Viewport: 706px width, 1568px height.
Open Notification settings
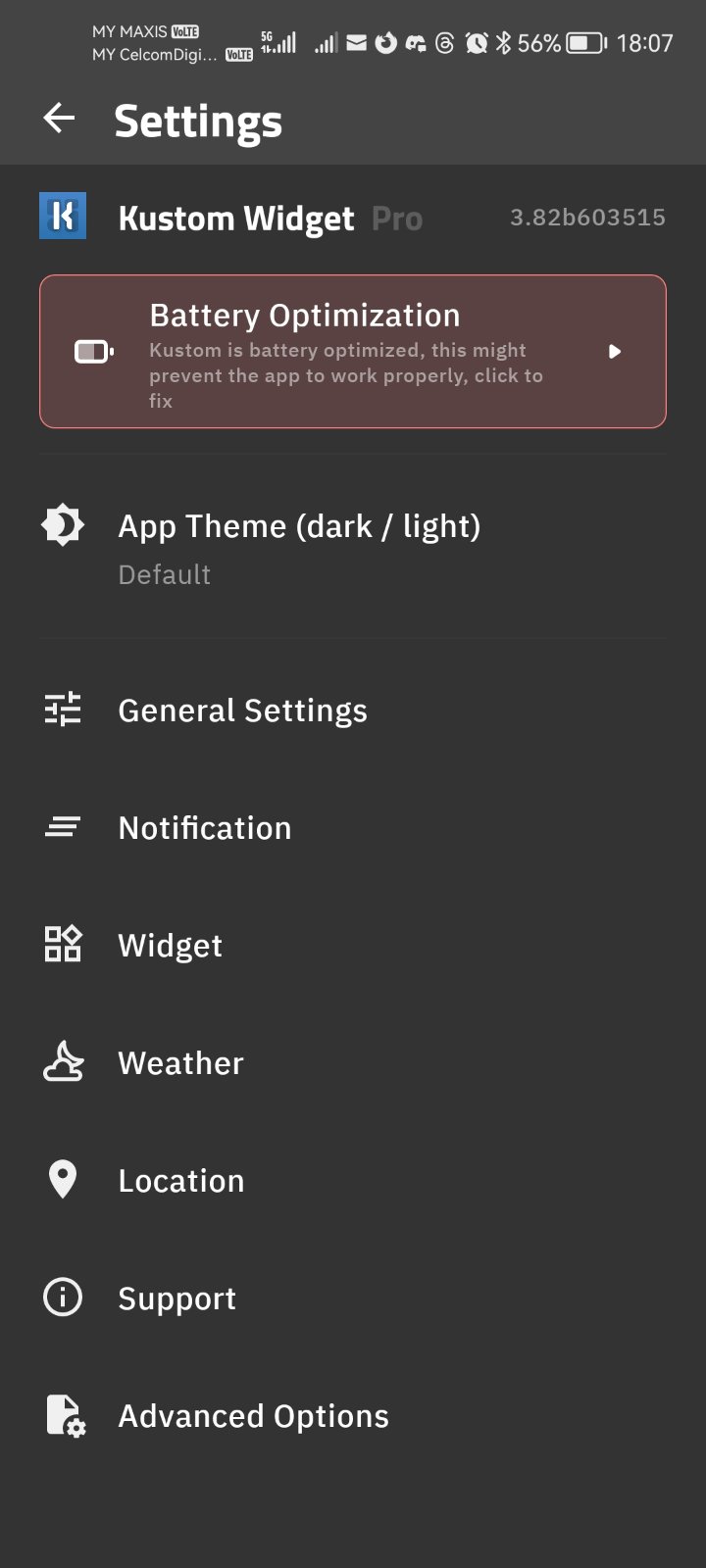pyautogui.click(x=204, y=828)
